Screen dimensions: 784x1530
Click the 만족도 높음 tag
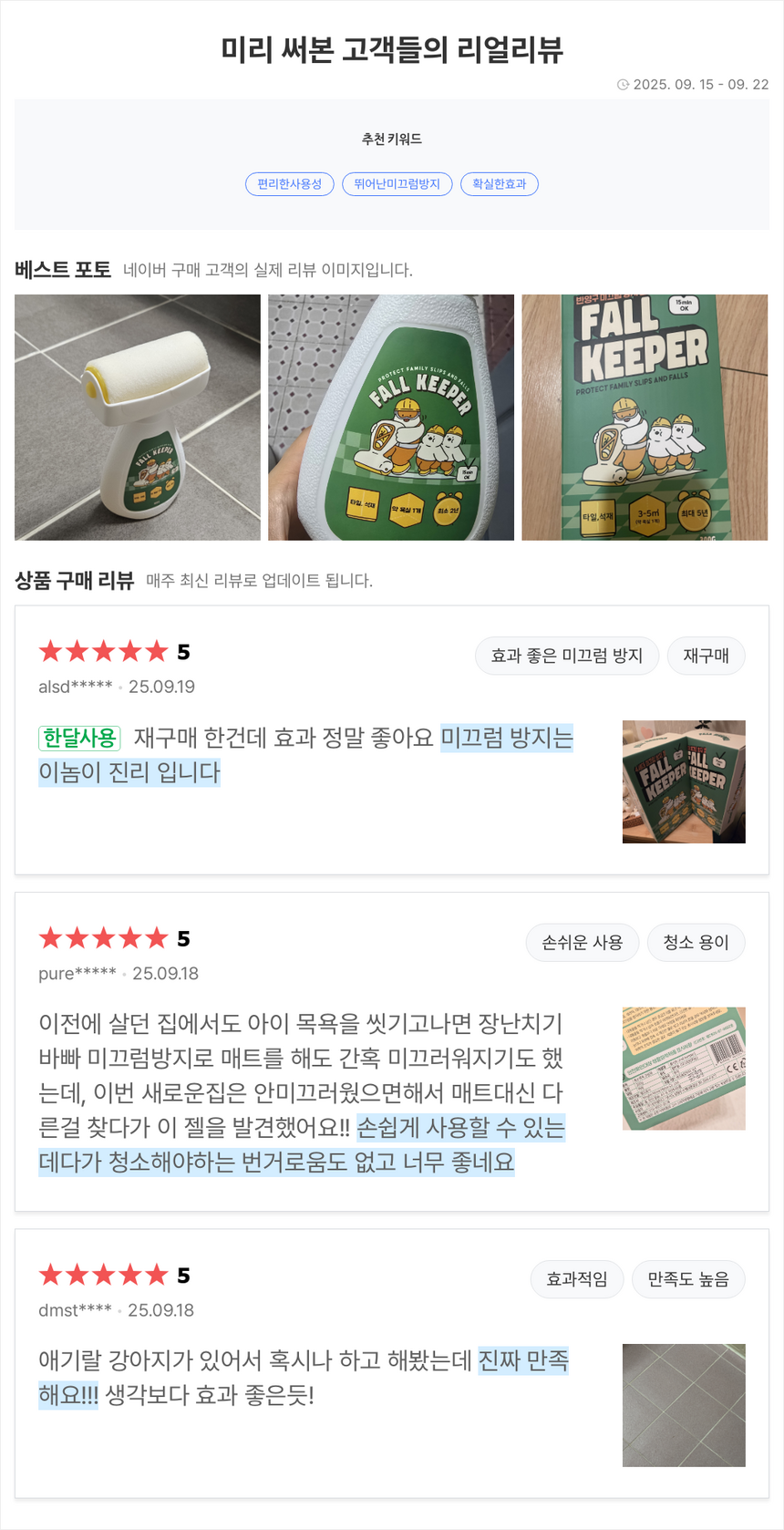pyautogui.click(x=688, y=1278)
